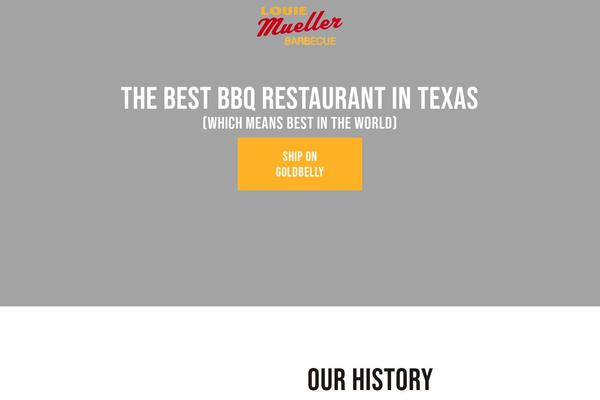Open the Louie Mueller Barbecue logo link
The image size is (600, 400).
tap(299, 25)
